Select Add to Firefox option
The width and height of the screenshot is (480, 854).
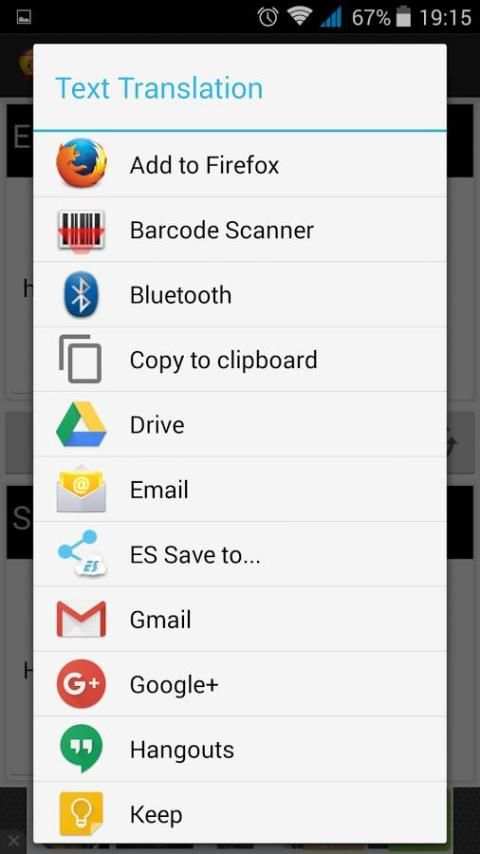240,164
